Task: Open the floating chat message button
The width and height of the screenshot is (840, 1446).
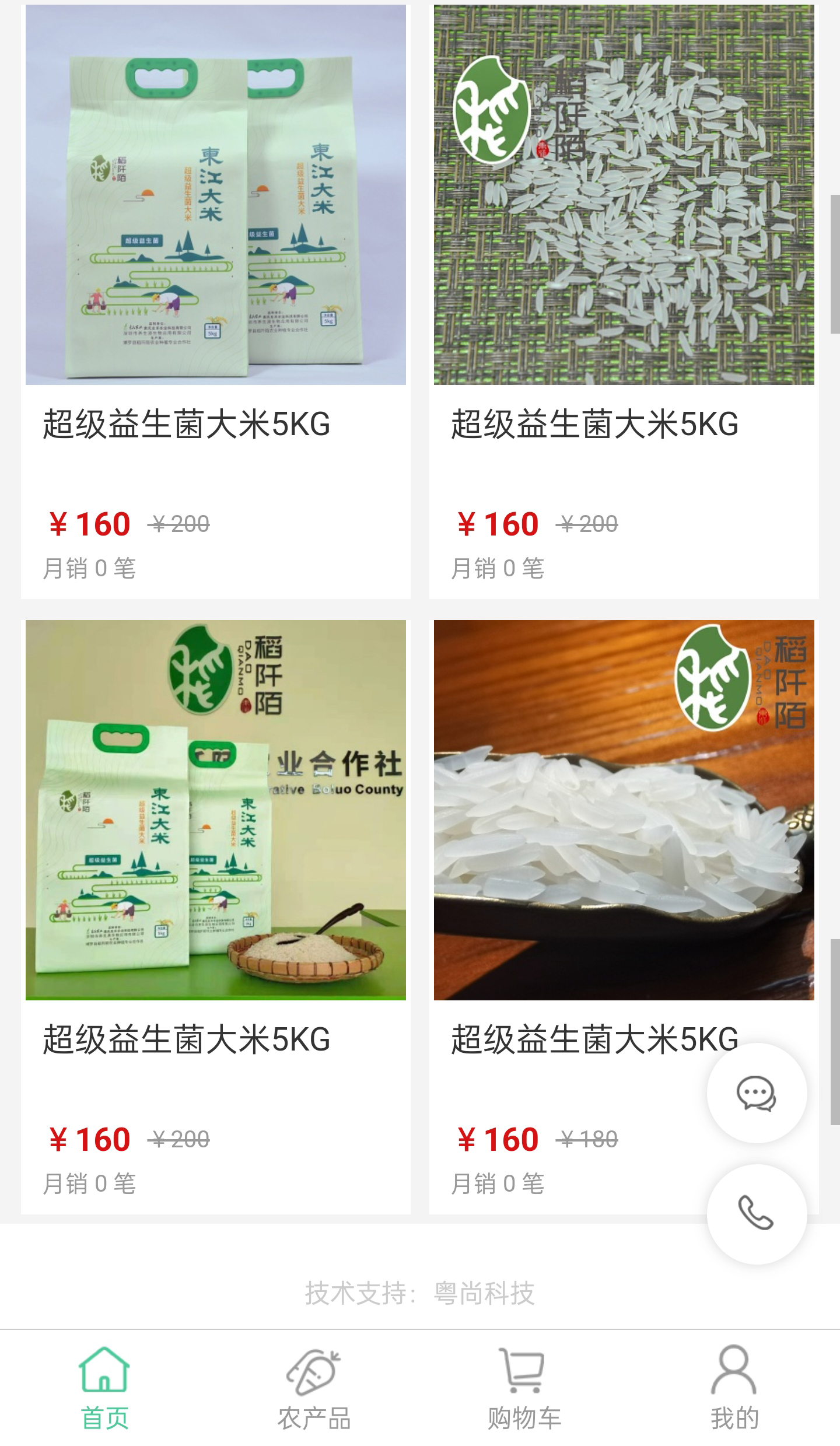Action: tap(757, 1093)
